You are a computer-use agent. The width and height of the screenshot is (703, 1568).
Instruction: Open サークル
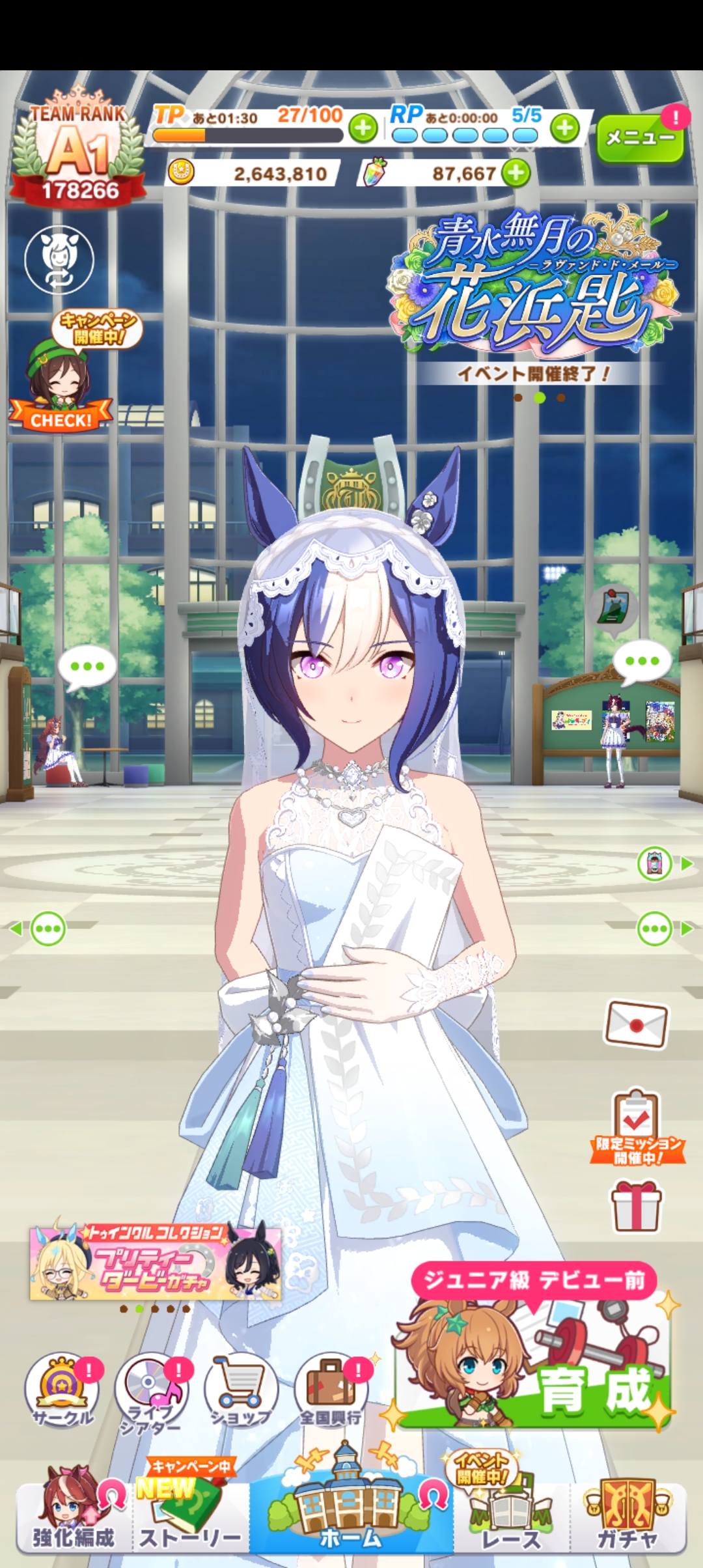[x=62, y=1388]
